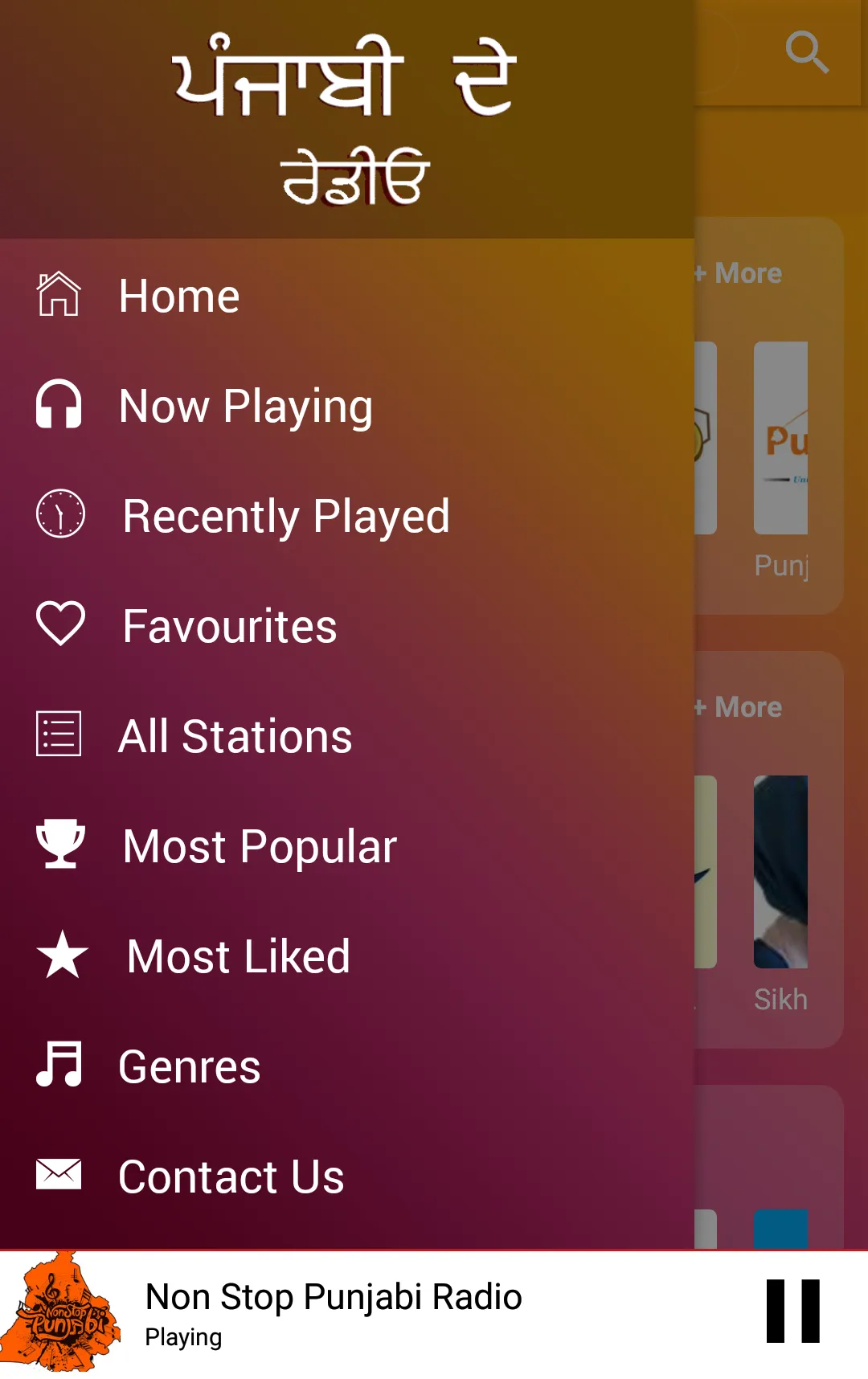Screen dimensions: 868x1379
Task: Click the headphones Now Playing icon
Action: point(59,405)
